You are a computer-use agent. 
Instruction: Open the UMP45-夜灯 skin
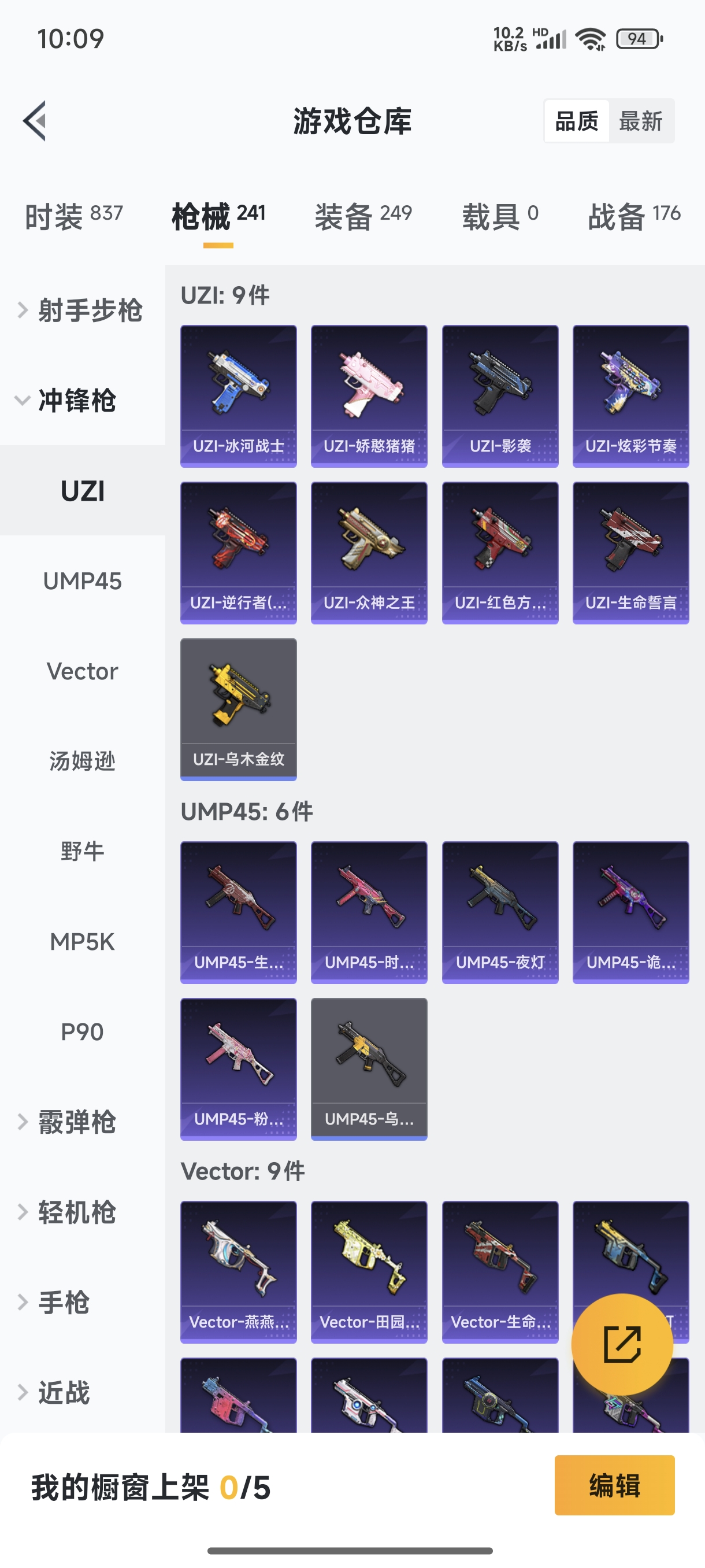500,912
